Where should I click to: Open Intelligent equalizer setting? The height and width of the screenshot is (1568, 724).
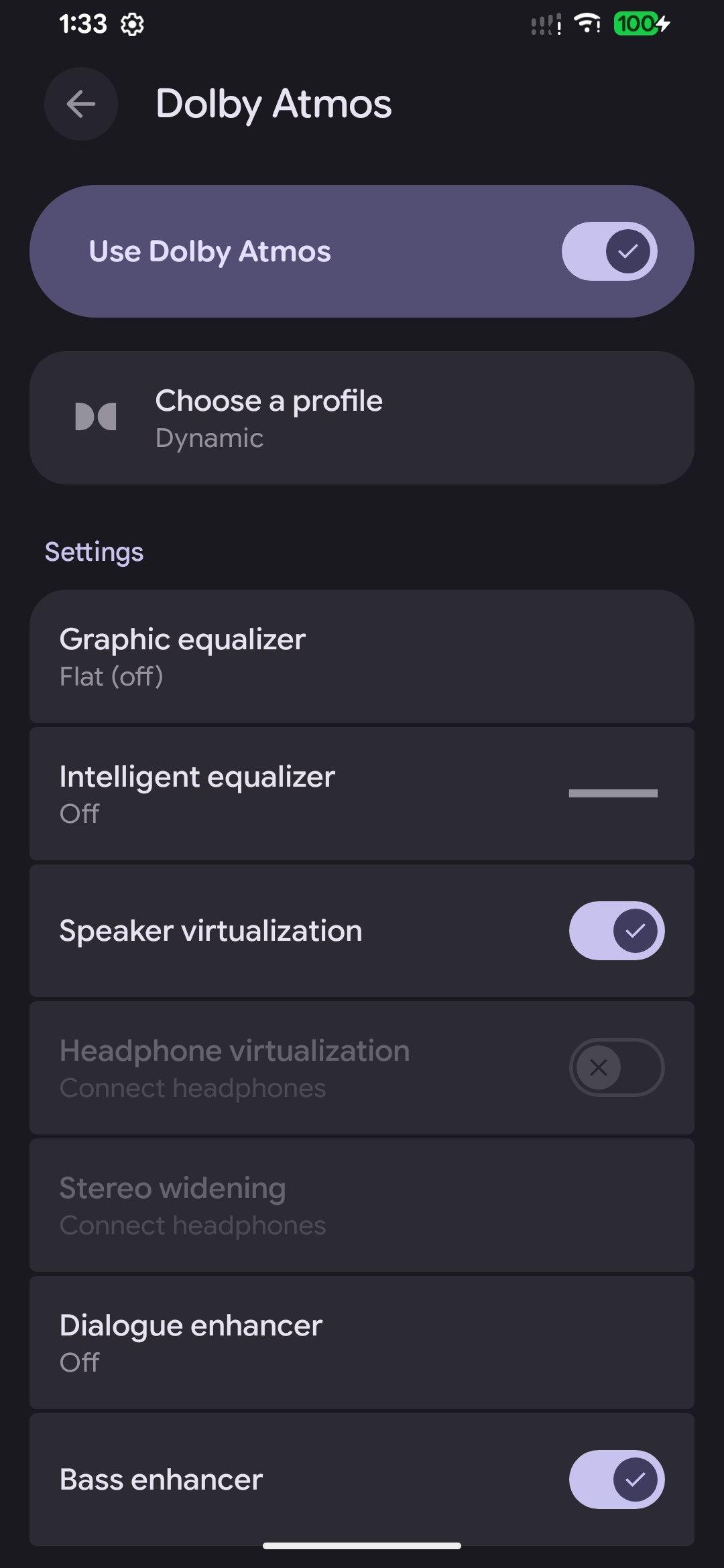click(362, 794)
